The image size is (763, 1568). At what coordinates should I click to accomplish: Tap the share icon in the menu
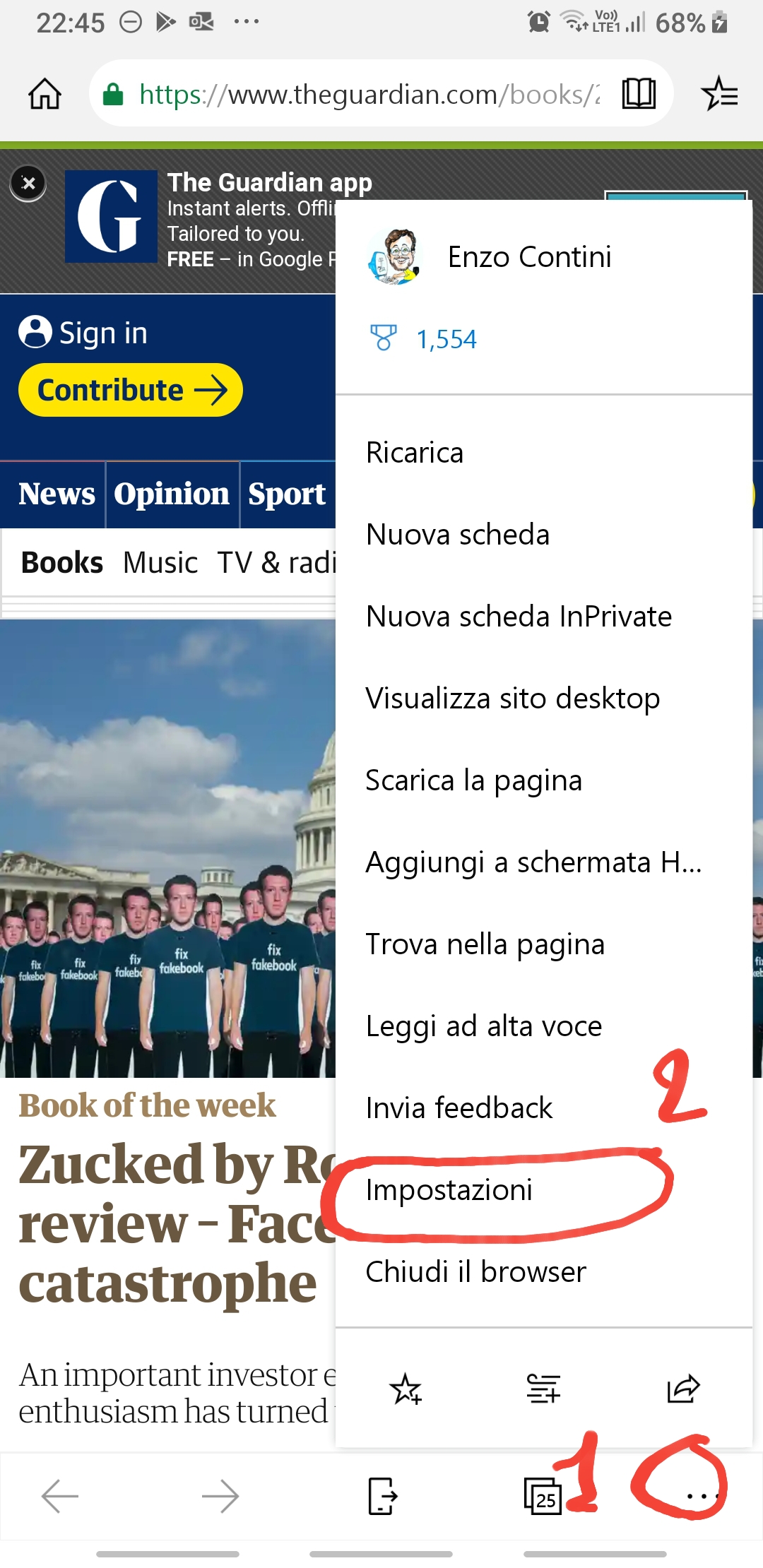pos(682,1389)
